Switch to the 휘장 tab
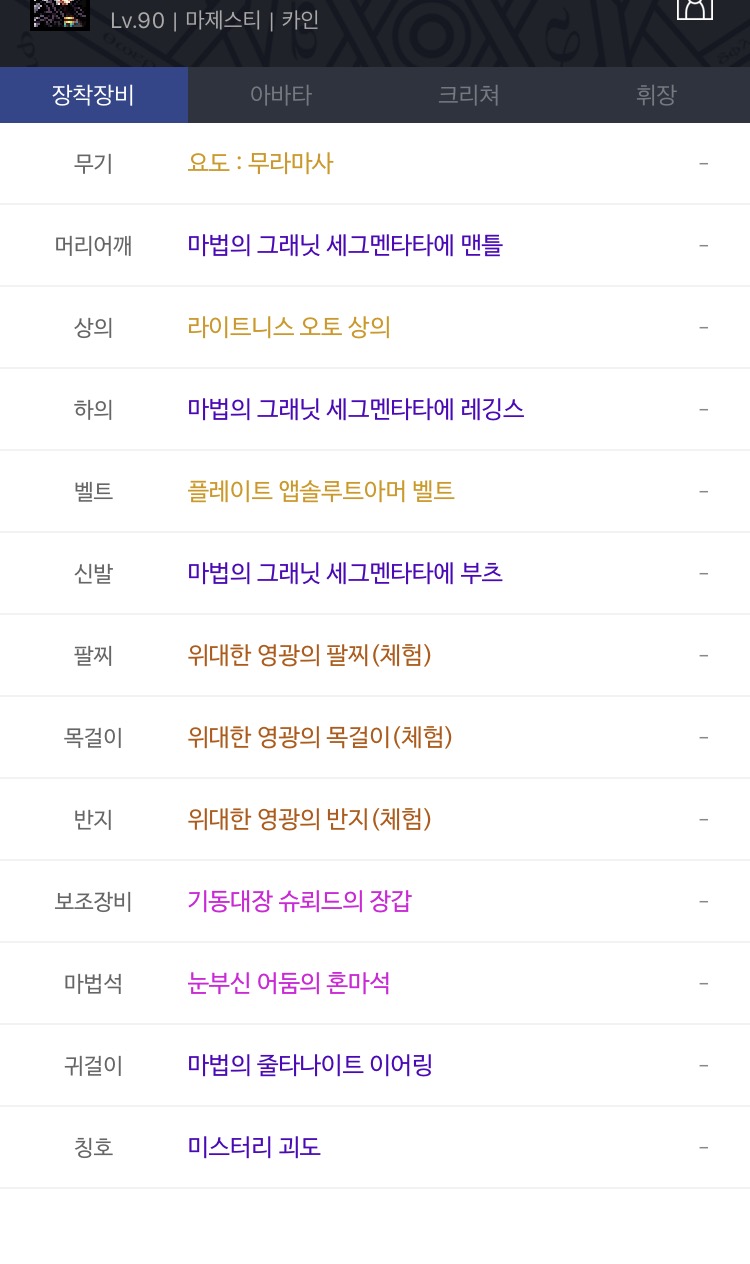Screen dimensions: 750x1264 [x=656, y=95]
